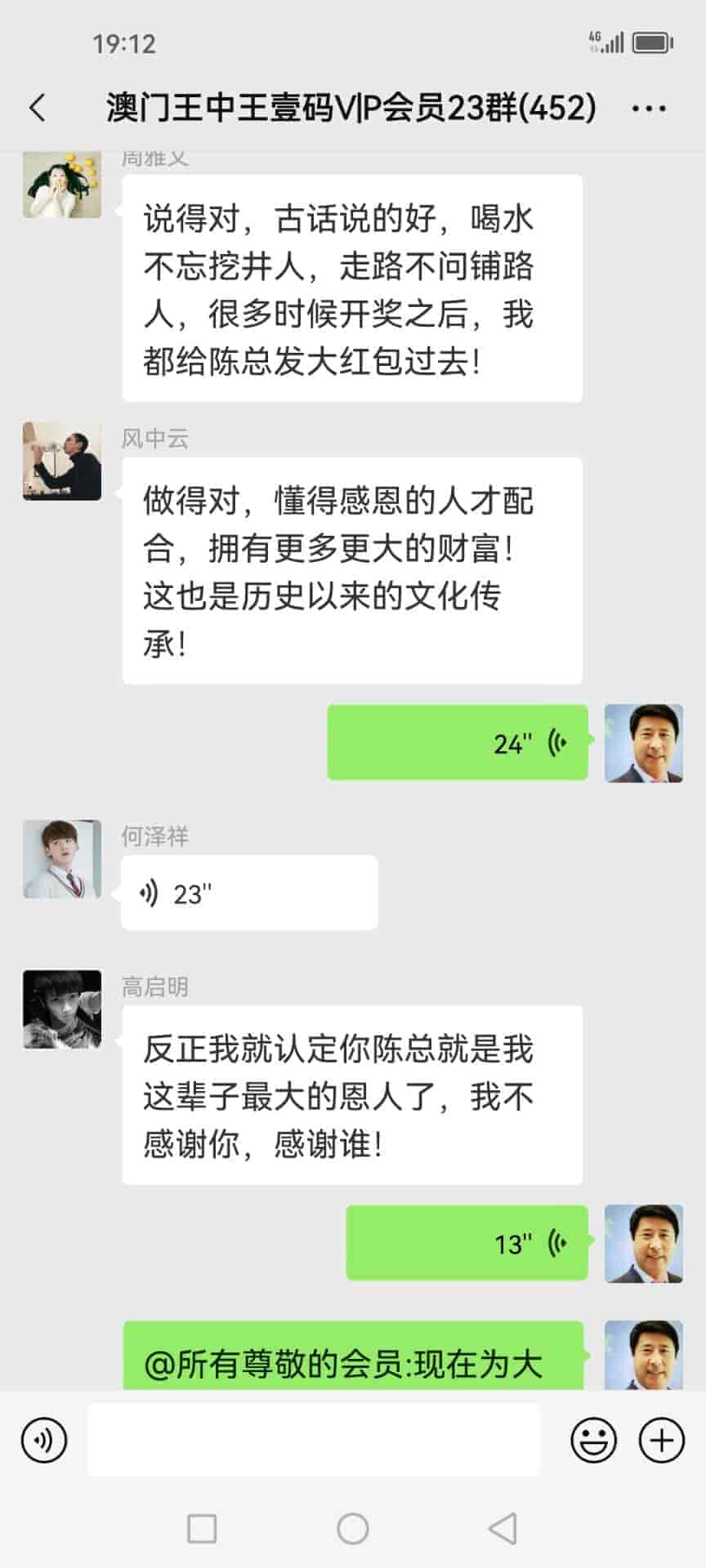Open the emoji picker
Image resolution: width=706 pixels, height=1568 pixels.
pyautogui.click(x=593, y=1441)
